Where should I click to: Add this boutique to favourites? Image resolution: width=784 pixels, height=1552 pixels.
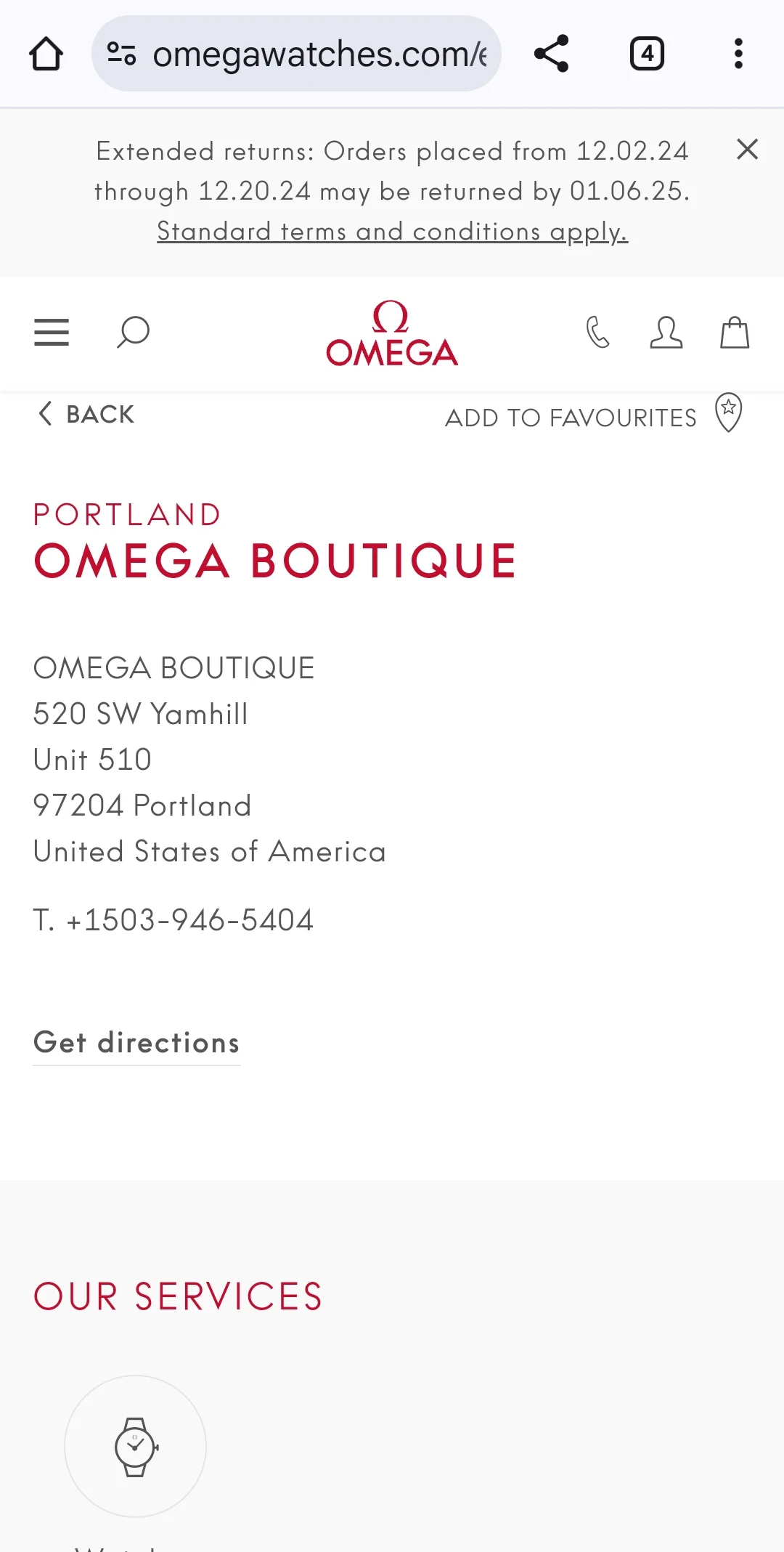(592, 416)
